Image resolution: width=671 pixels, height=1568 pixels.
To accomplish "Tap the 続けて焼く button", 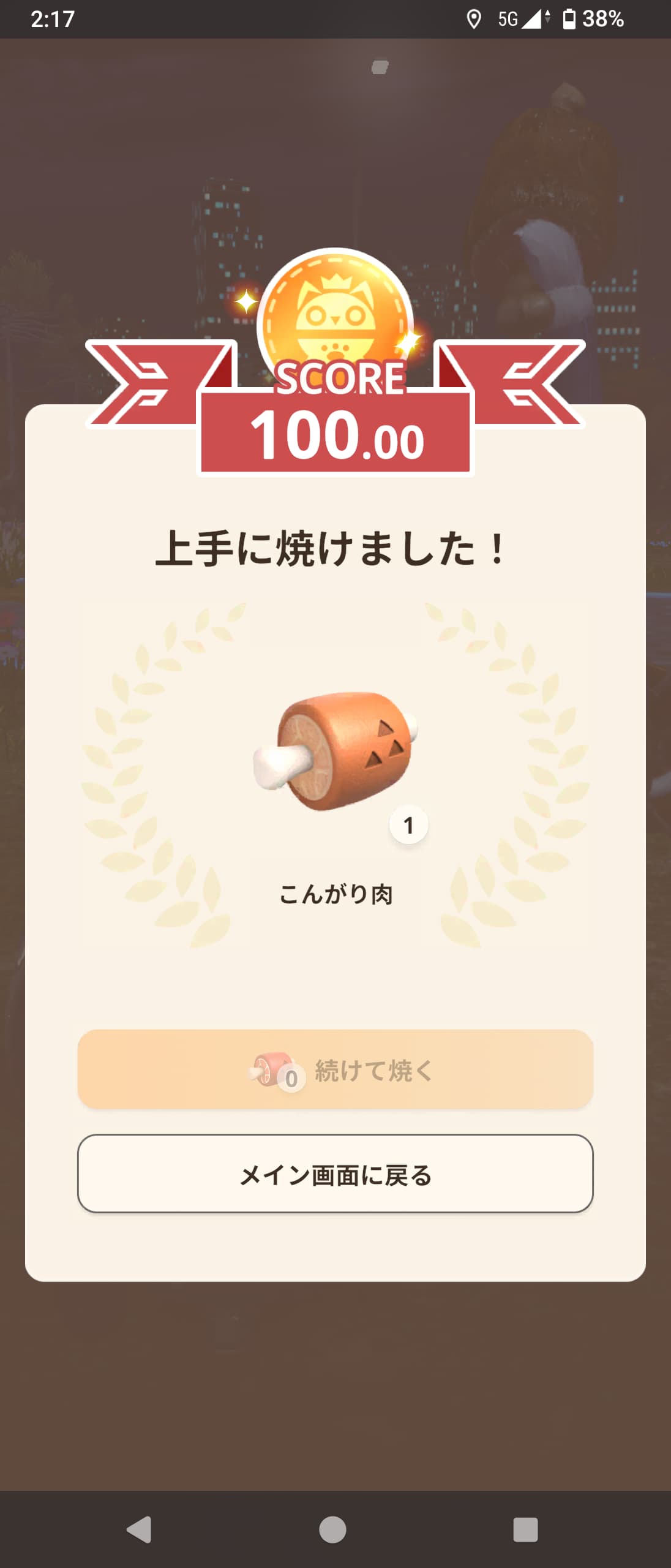I will (335, 1069).
